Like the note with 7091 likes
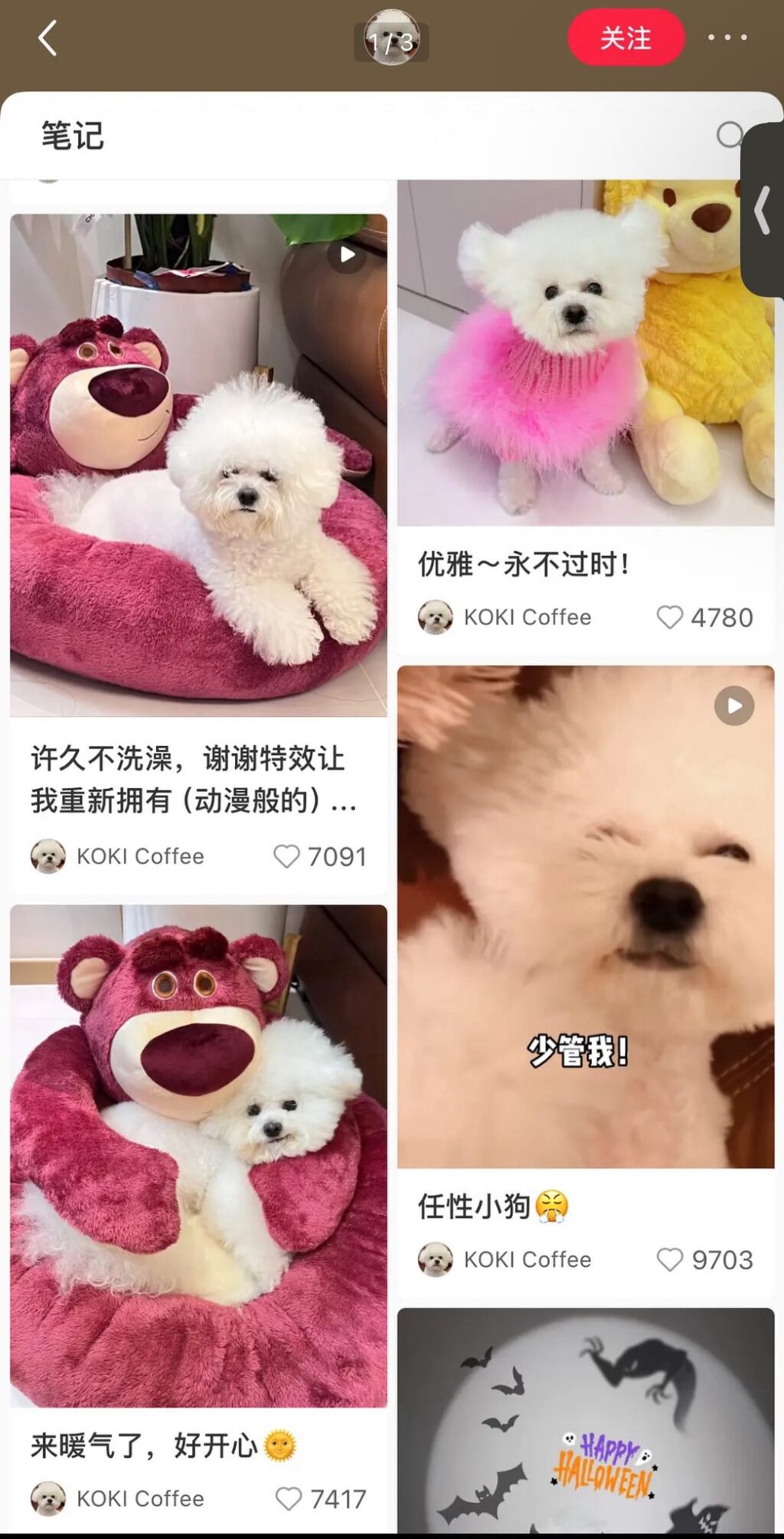784x1539 pixels. (x=286, y=856)
